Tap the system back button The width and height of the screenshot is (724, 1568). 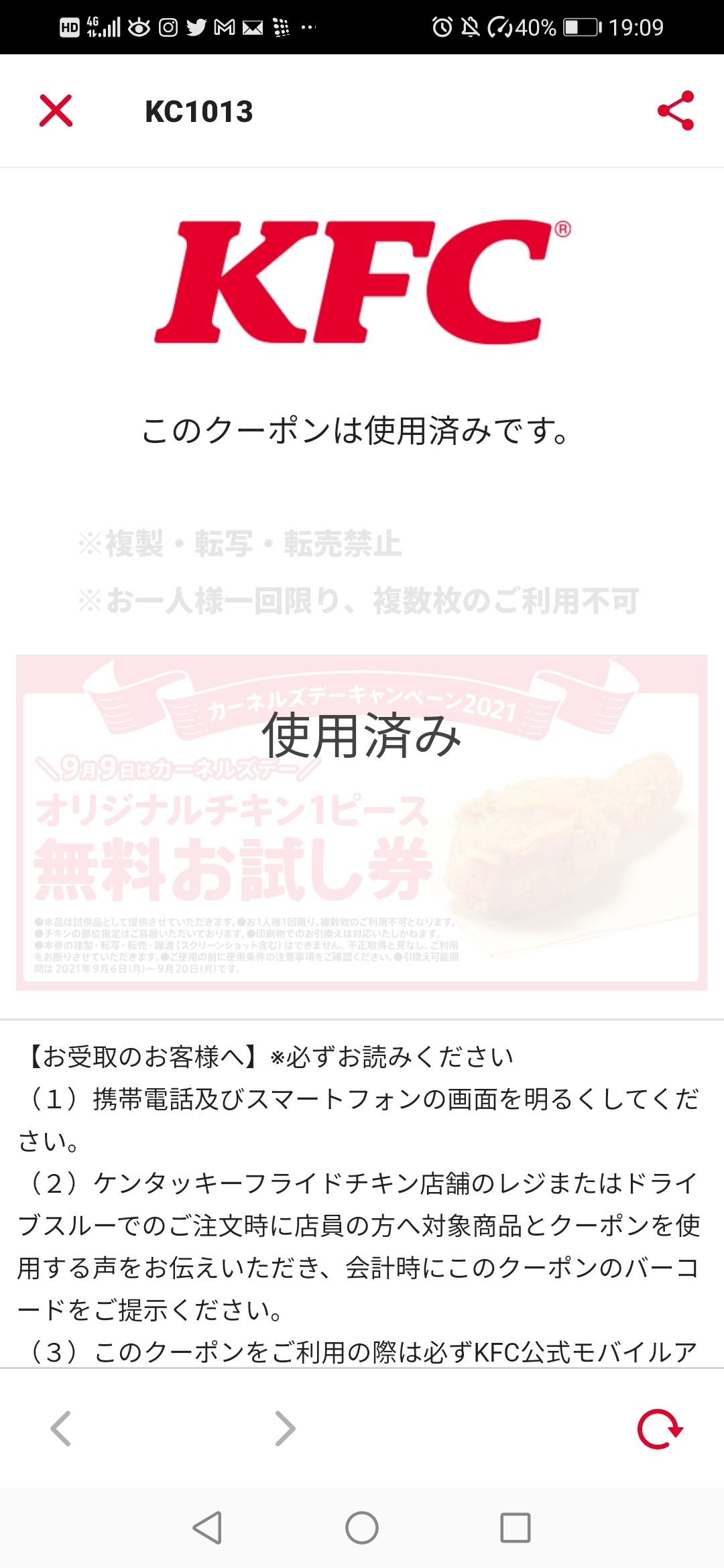(207, 1528)
